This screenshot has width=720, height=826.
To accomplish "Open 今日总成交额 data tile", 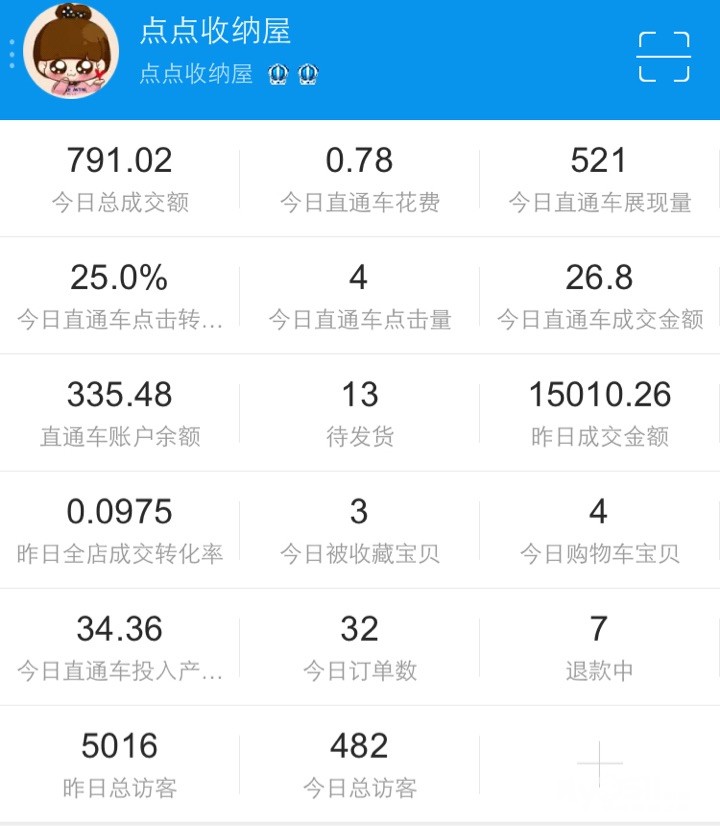I will [x=120, y=179].
